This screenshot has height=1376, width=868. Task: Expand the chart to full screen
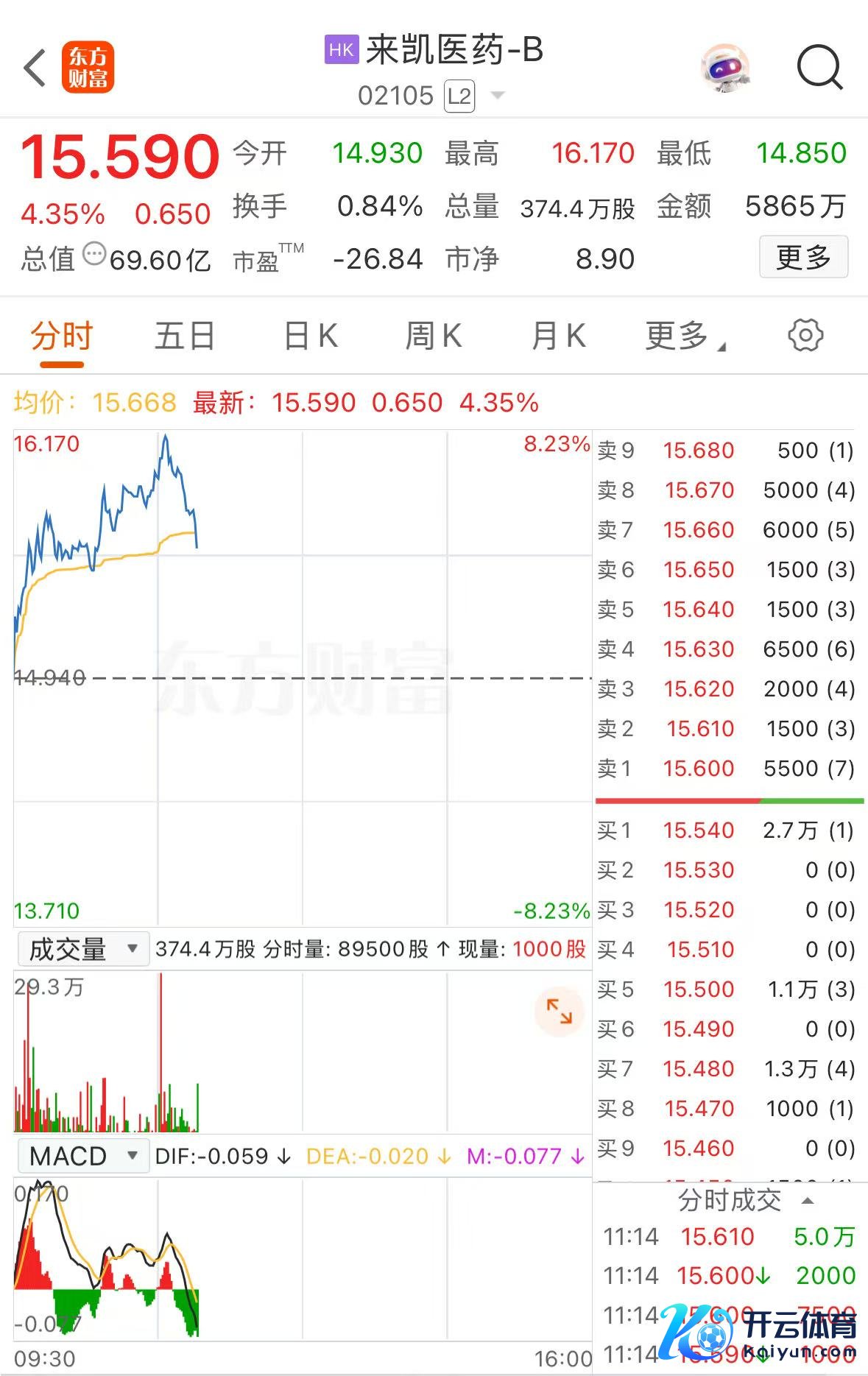(559, 1011)
